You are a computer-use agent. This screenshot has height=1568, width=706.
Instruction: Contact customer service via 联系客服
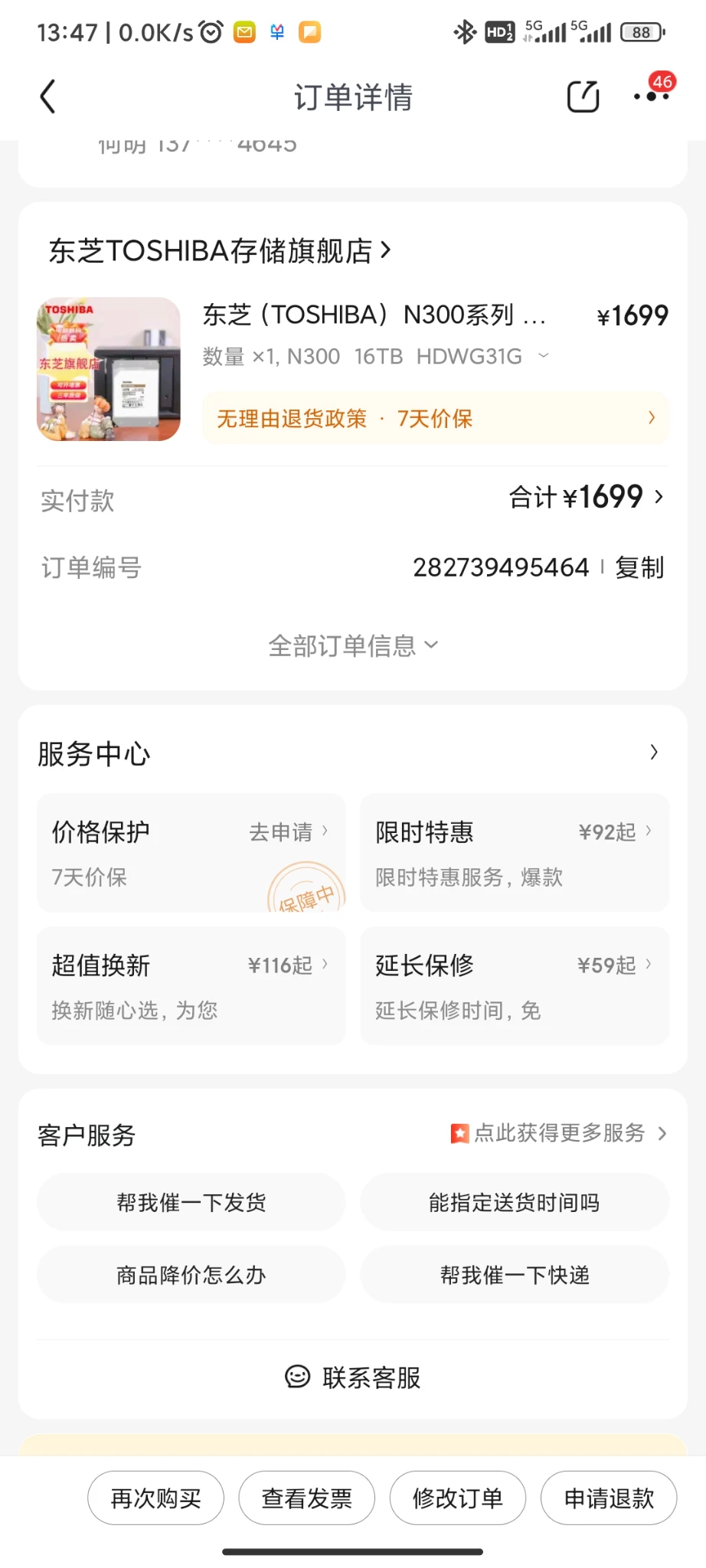[x=352, y=1377]
